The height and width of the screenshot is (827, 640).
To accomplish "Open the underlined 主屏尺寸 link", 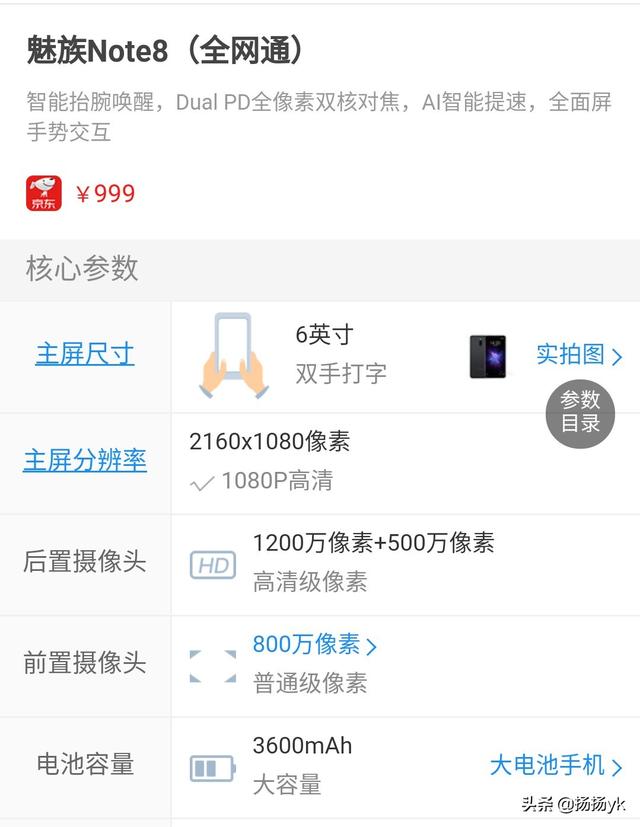I will pos(85,354).
